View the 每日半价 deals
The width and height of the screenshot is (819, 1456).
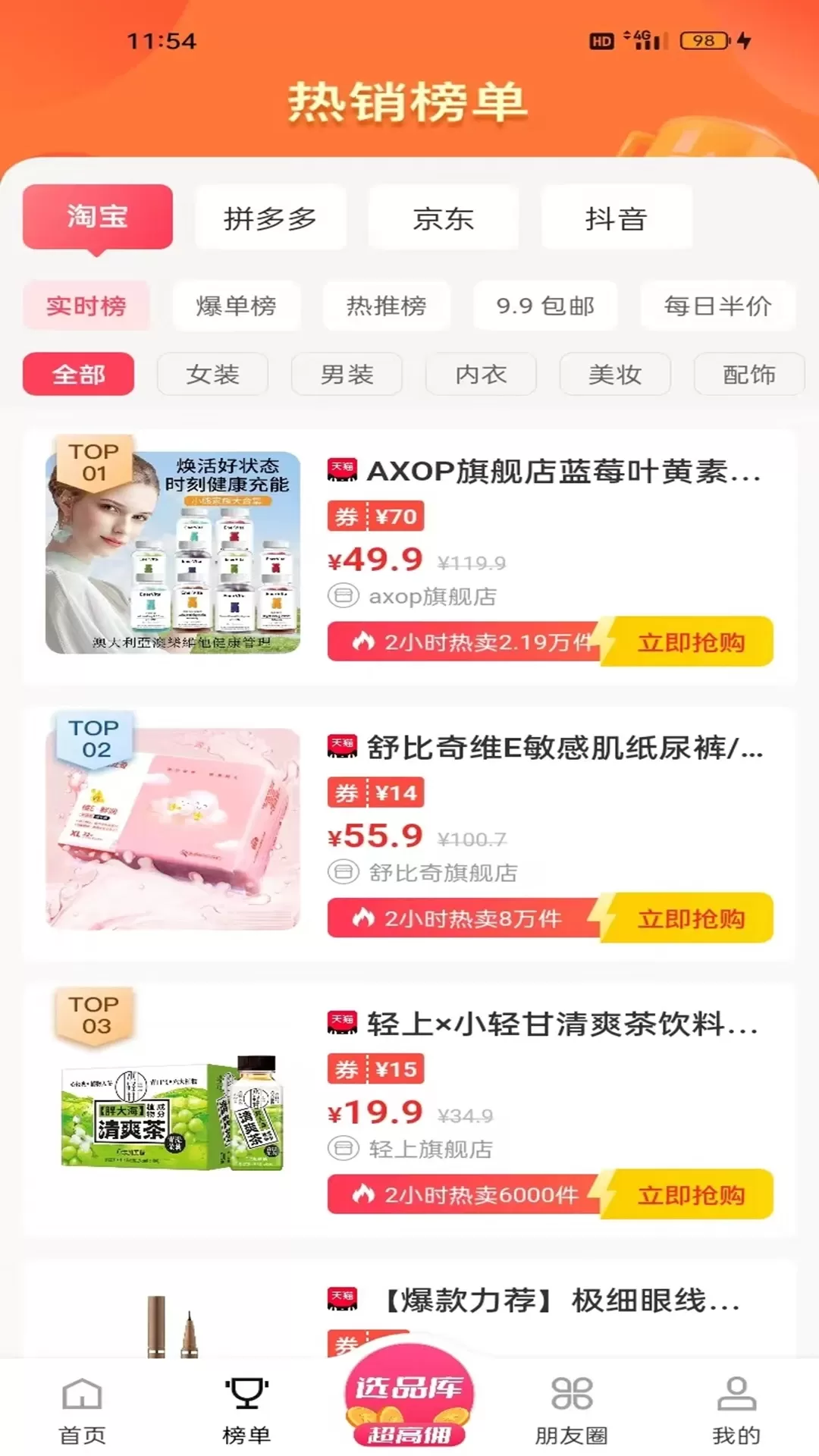[x=717, y=306]
